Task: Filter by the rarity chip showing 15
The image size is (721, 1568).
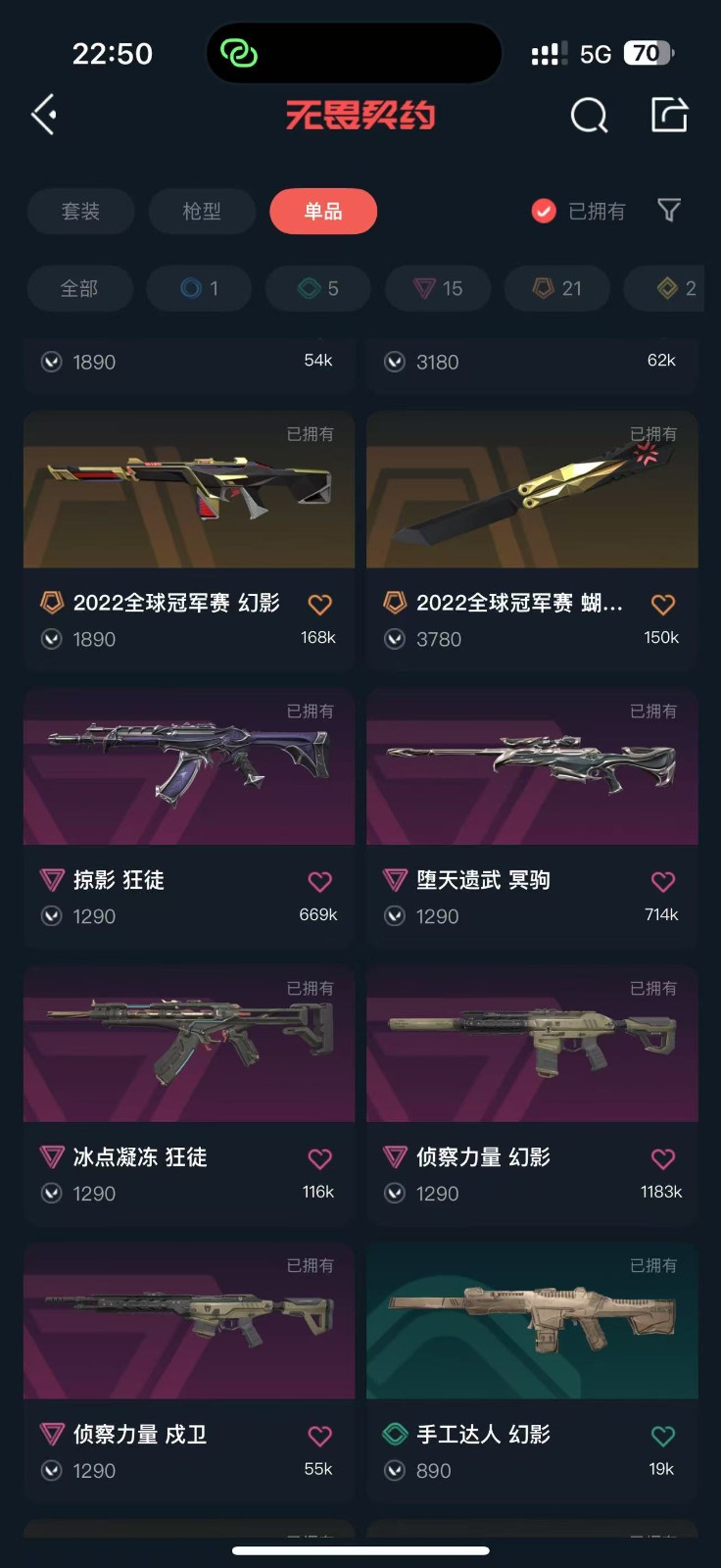Action: (438, 288)
